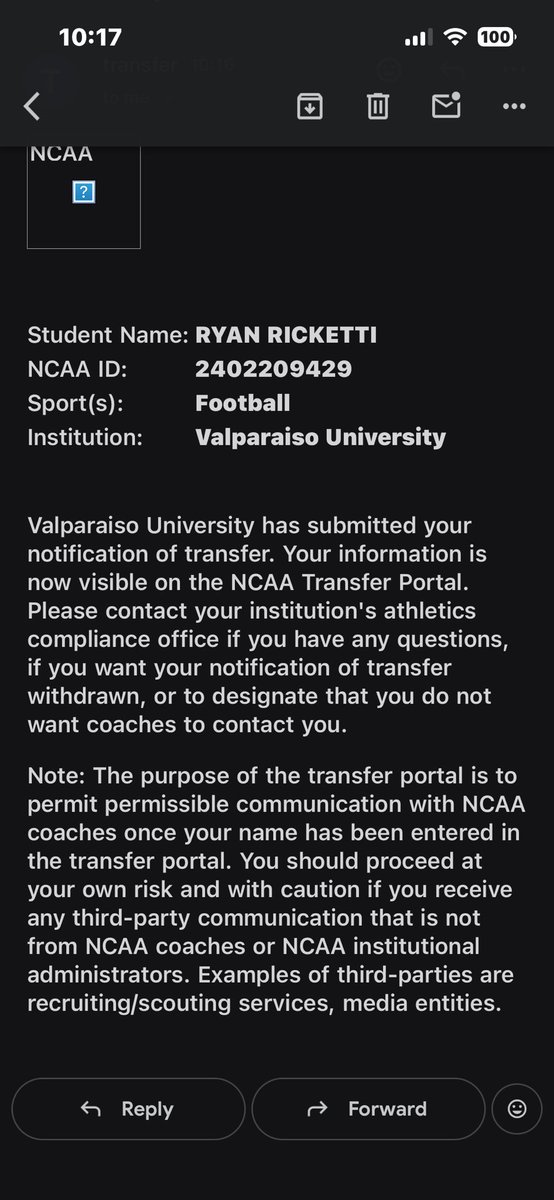Reply to this NCAA transfer email
554x1200 pixels.
128,1109
